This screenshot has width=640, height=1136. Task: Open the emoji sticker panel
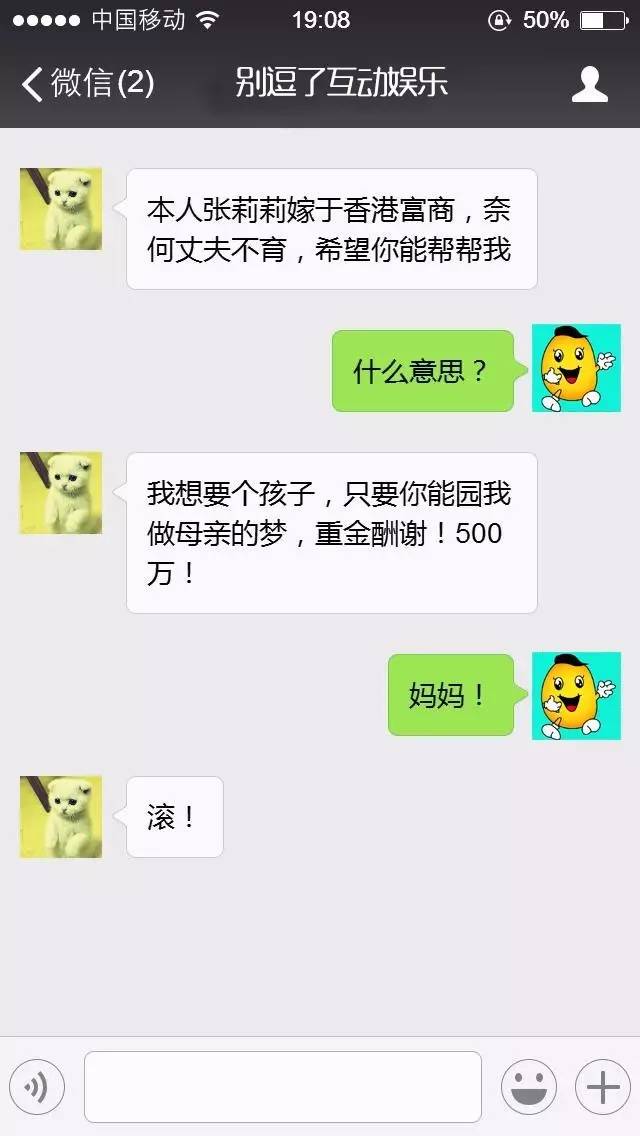click(x=528, y=1087)
